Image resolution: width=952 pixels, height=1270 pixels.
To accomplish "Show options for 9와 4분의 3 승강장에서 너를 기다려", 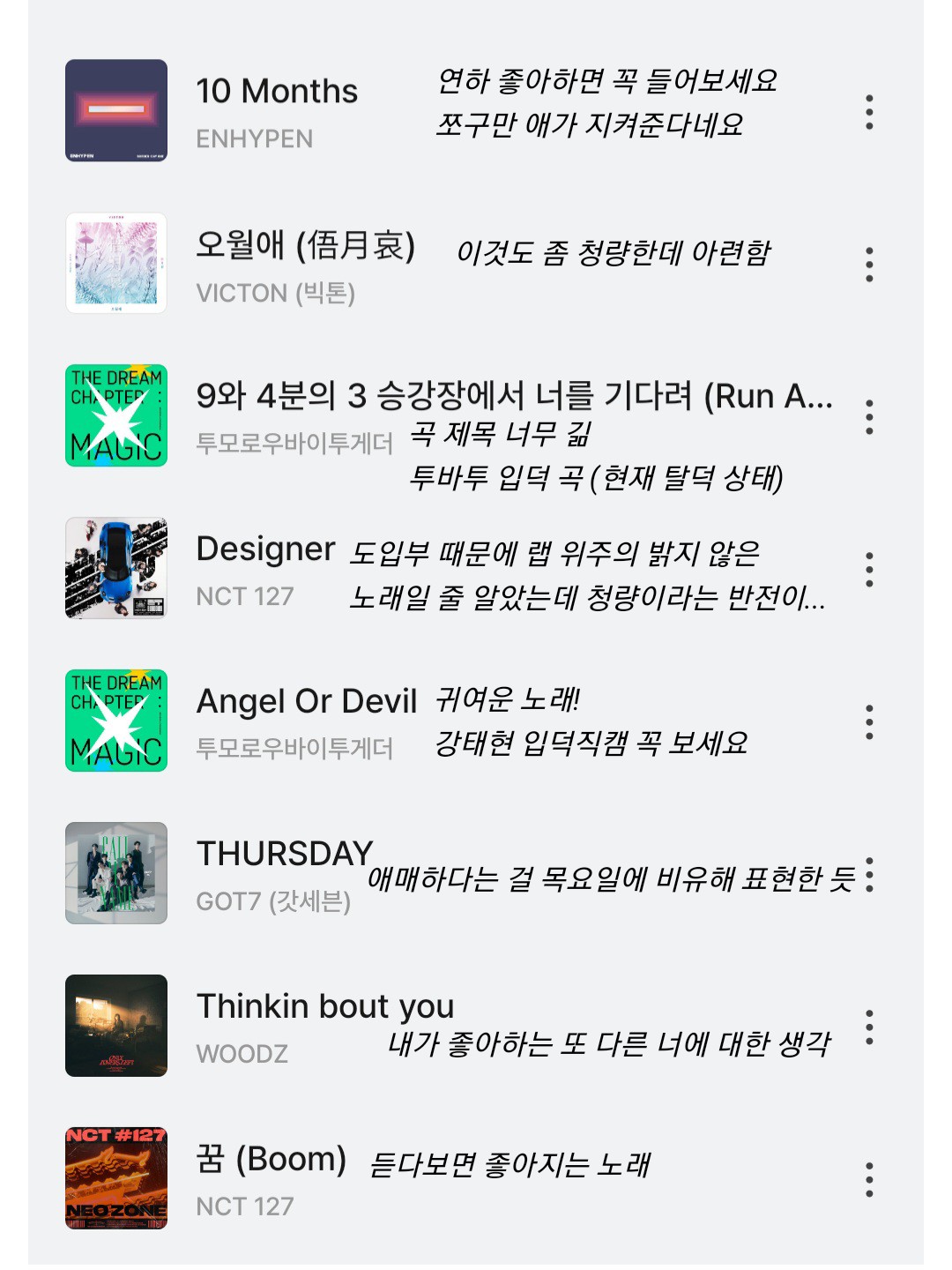I will [x=869, y=417].
